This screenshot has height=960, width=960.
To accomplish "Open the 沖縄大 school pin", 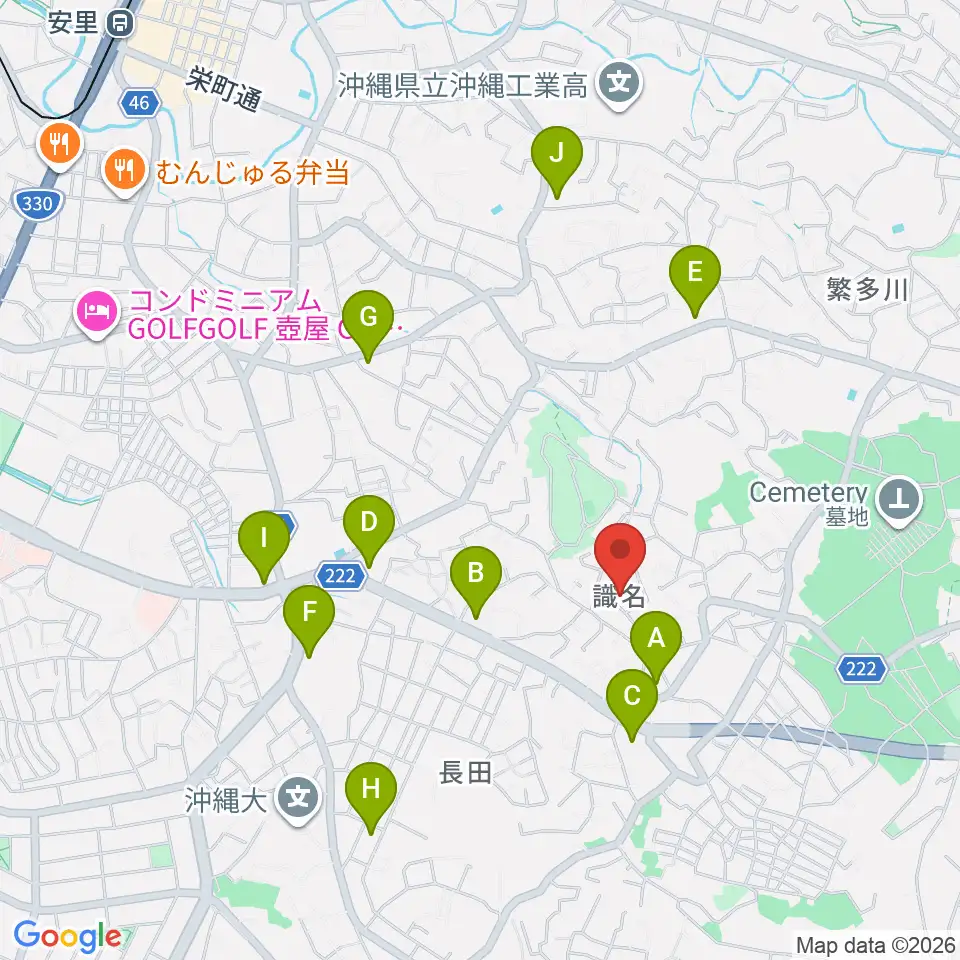I will [x=298, y=800].
